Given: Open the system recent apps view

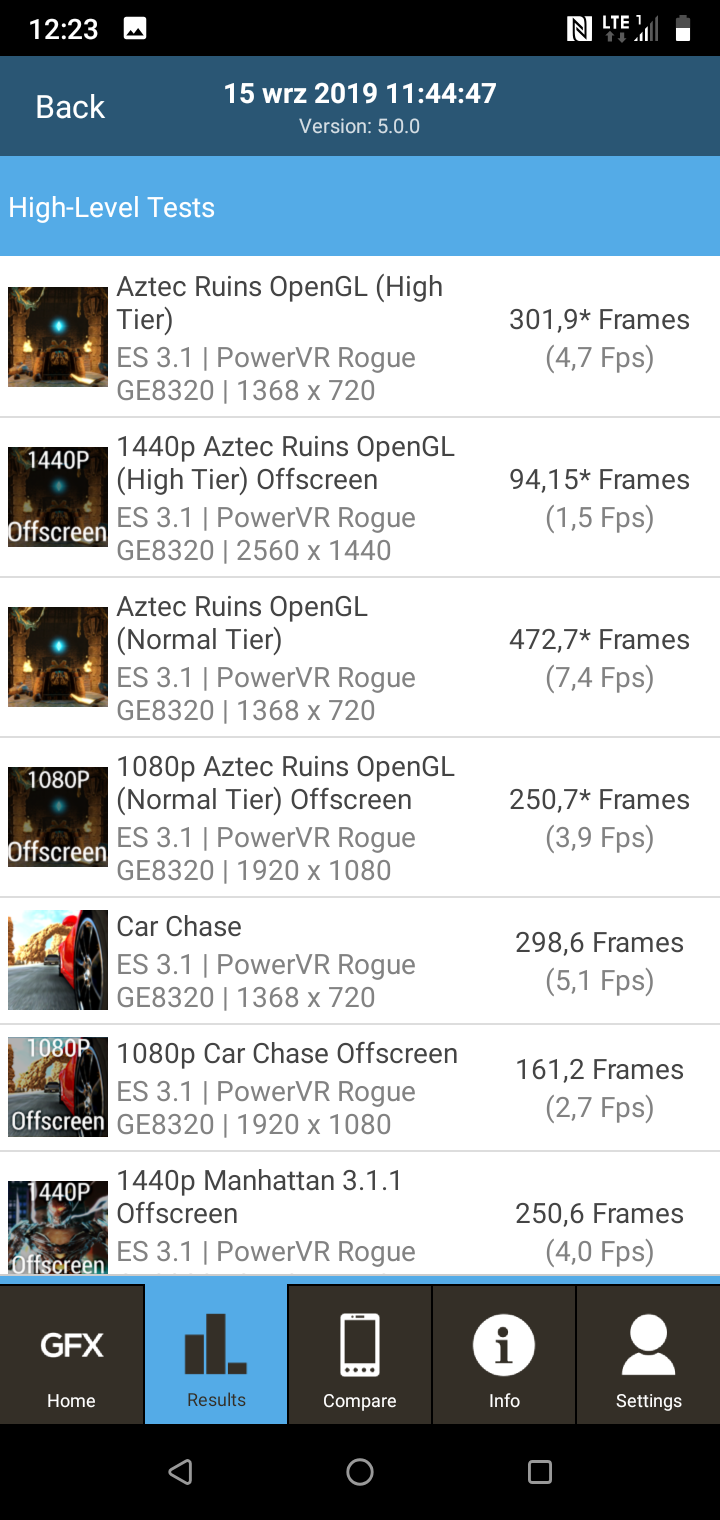Looking at the screenshot, I should 540,1472.
